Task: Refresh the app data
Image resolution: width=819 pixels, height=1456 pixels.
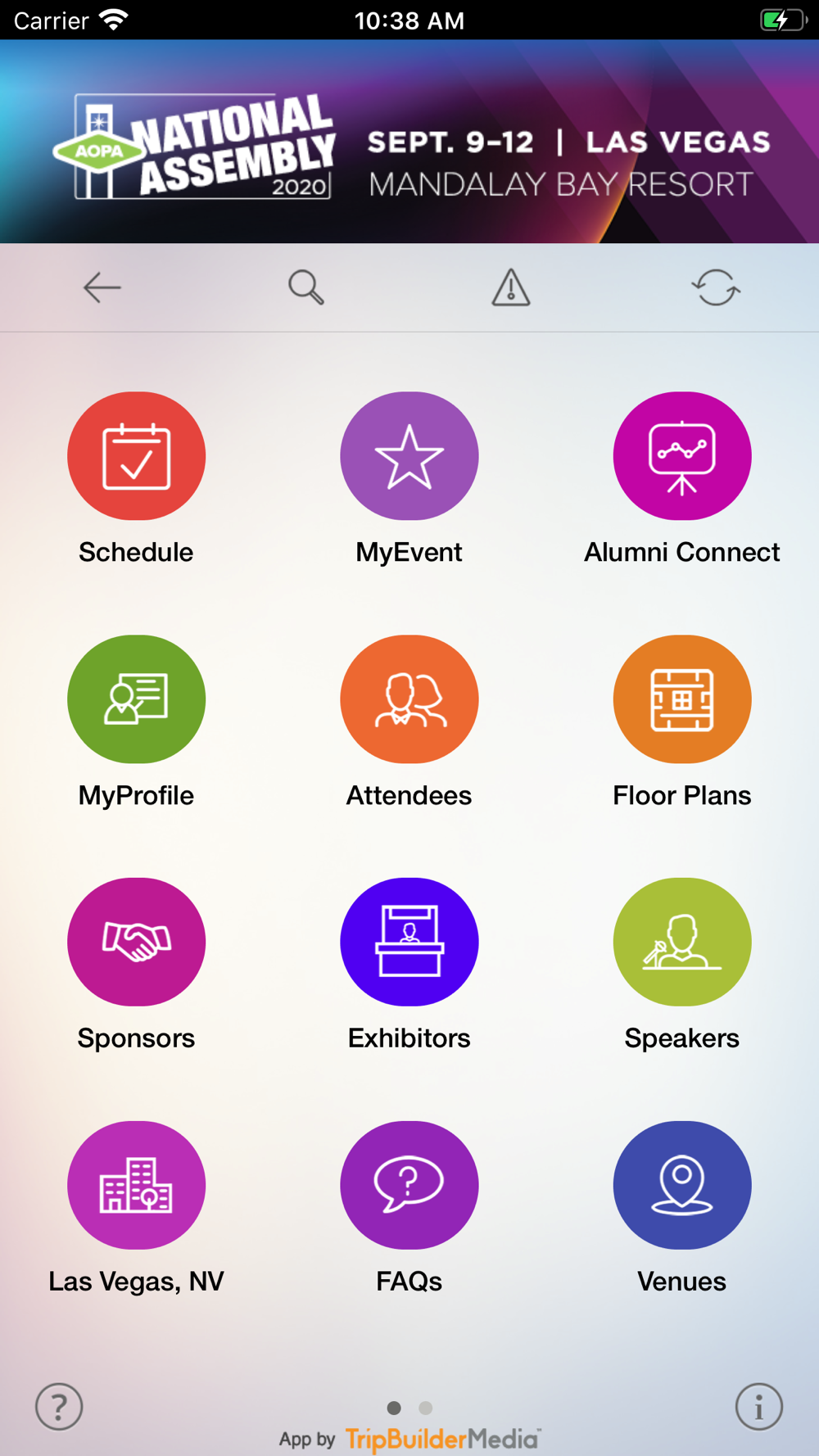Action: 716,287
